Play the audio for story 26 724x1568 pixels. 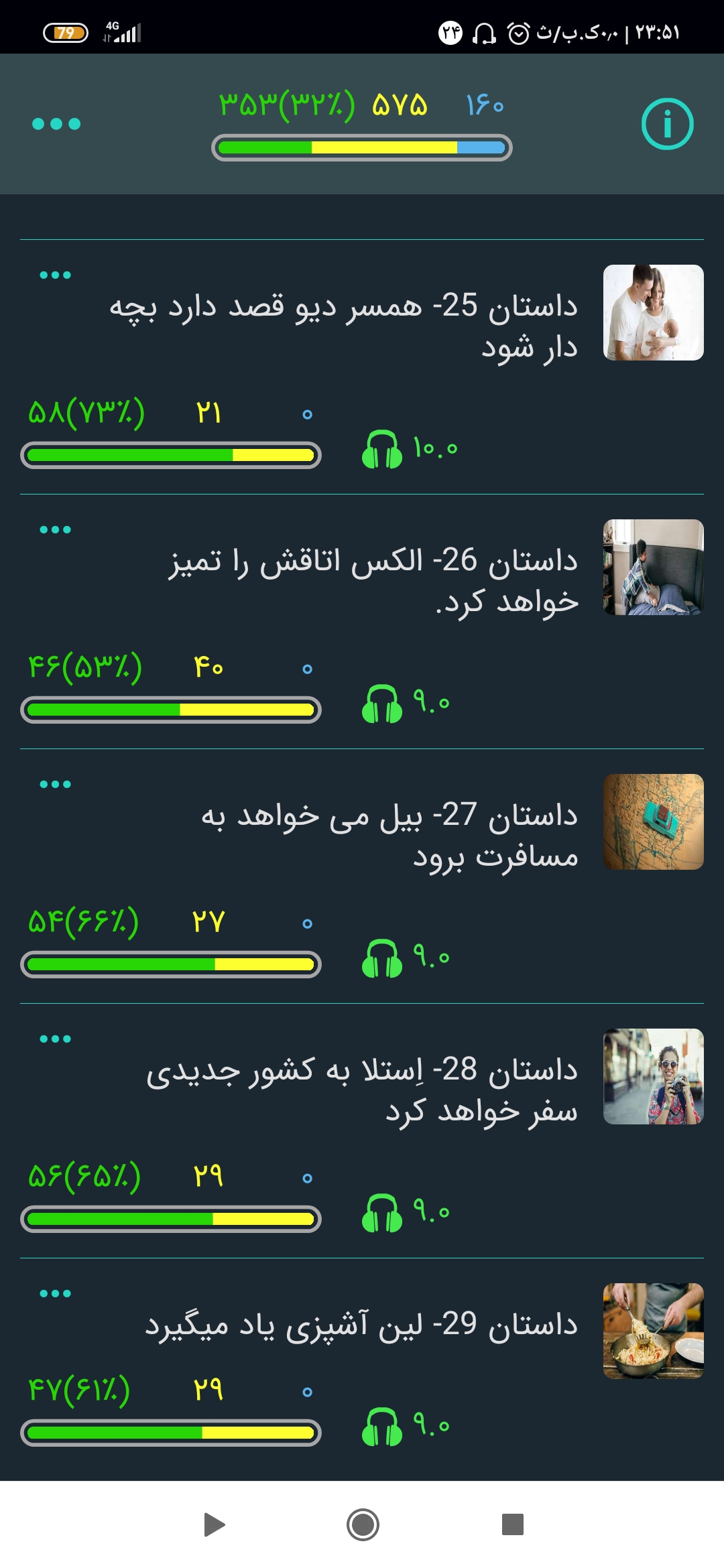point(382,704)
